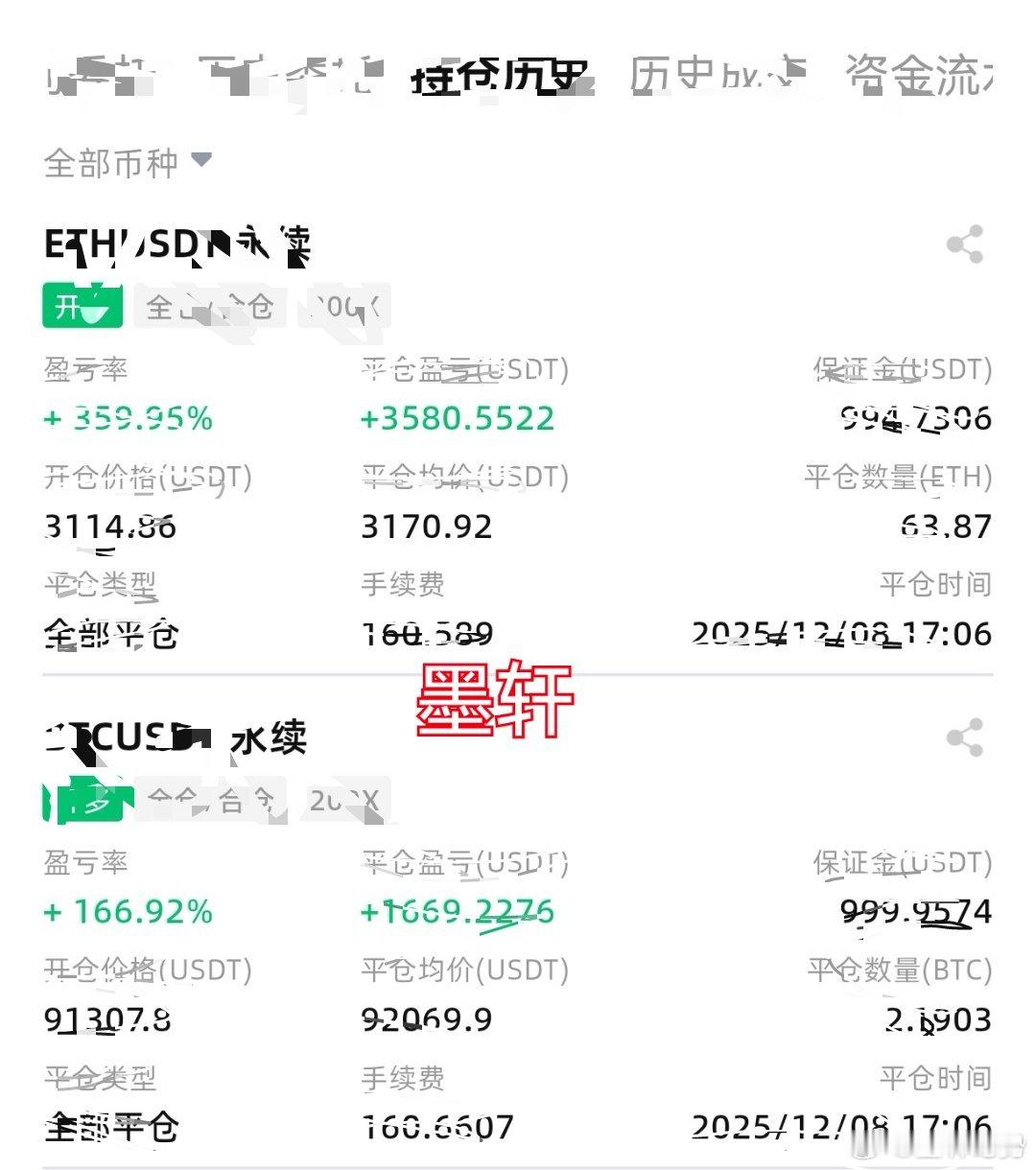Tap the down arrow next to 全部币种

201,163
